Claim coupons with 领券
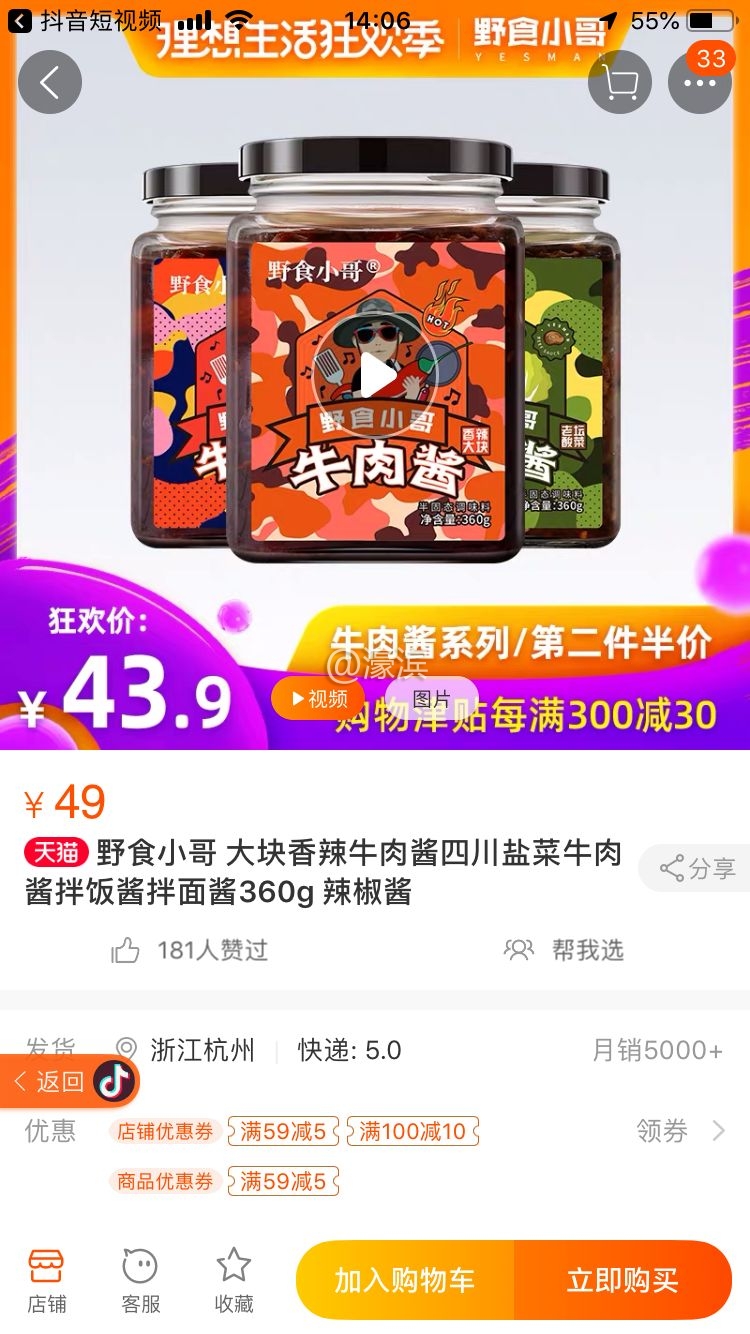Viewport: 750px width, 1334px height. click(680, 1131)
